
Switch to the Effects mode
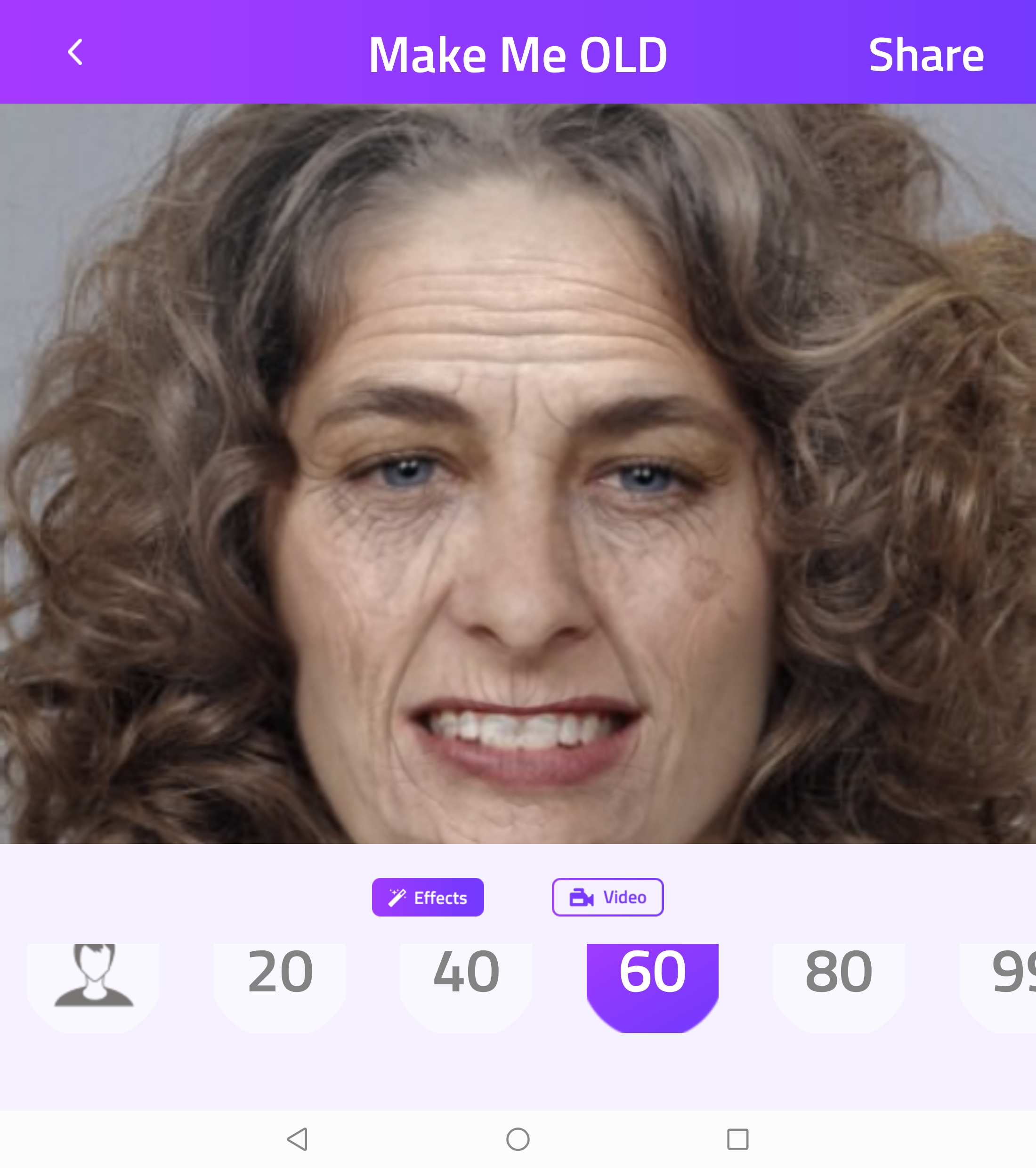pos(428,897)
